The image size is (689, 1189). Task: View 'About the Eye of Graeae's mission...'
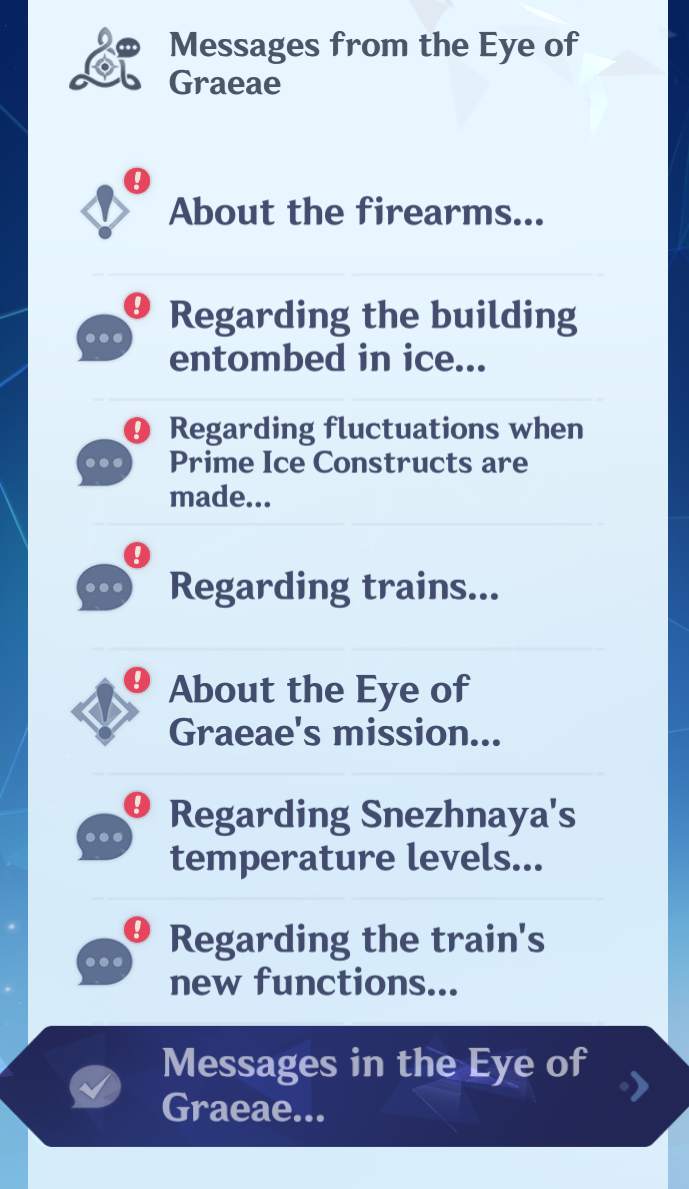[348, 711]
